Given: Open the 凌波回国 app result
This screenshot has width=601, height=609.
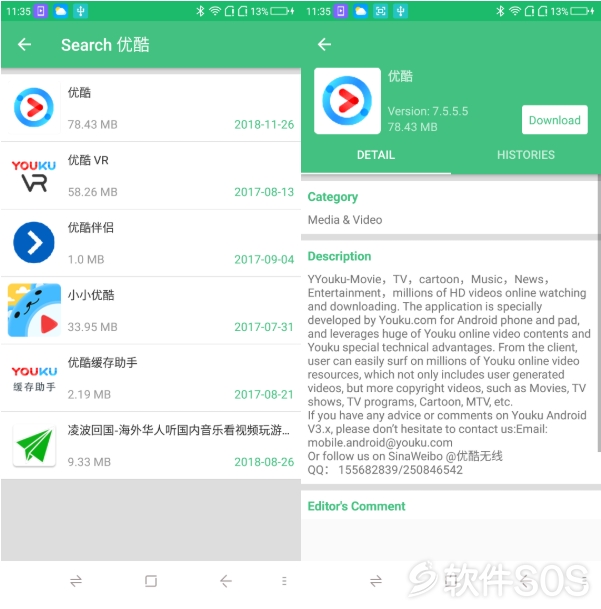Looking at the screenshot, I should click(x=150, y=446).
